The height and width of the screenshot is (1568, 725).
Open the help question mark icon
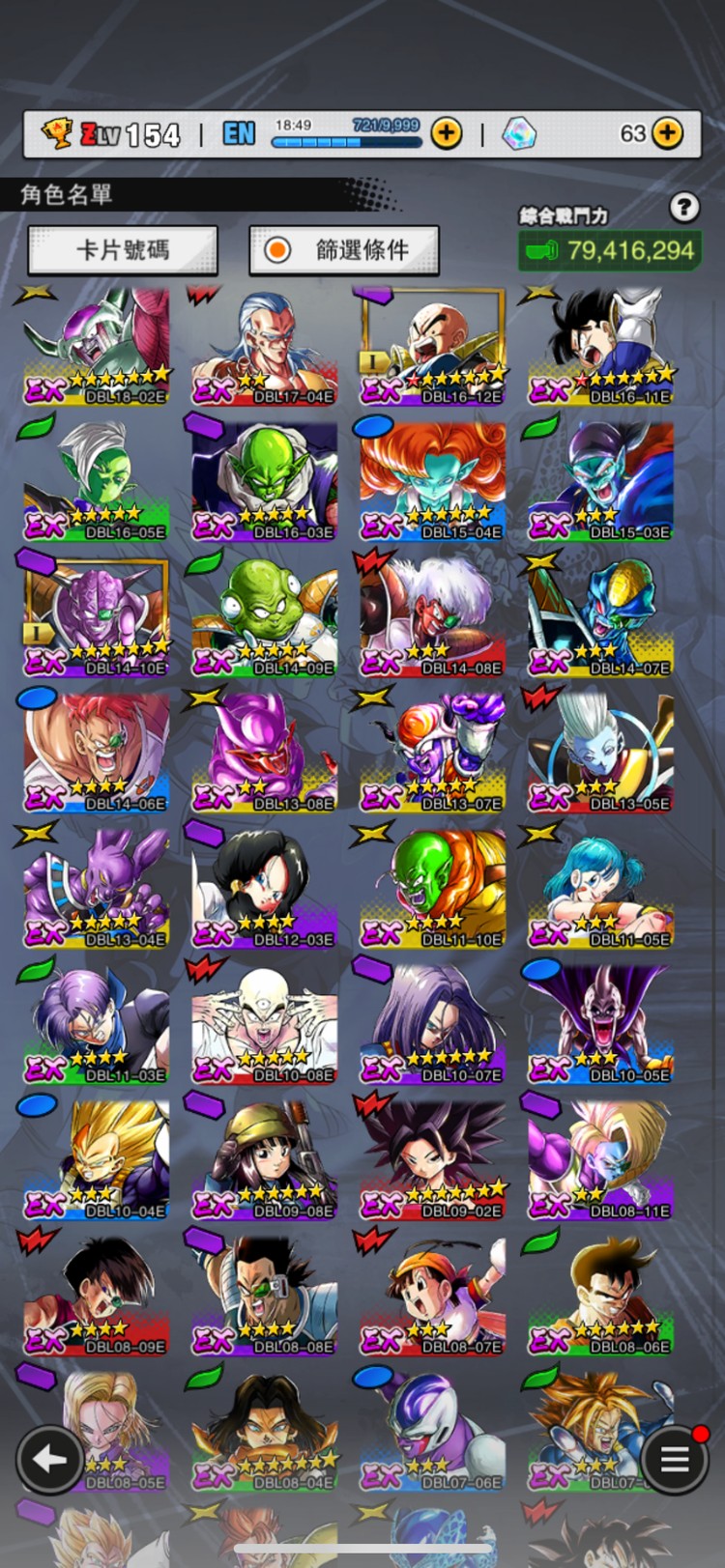[x=683, y=206]
